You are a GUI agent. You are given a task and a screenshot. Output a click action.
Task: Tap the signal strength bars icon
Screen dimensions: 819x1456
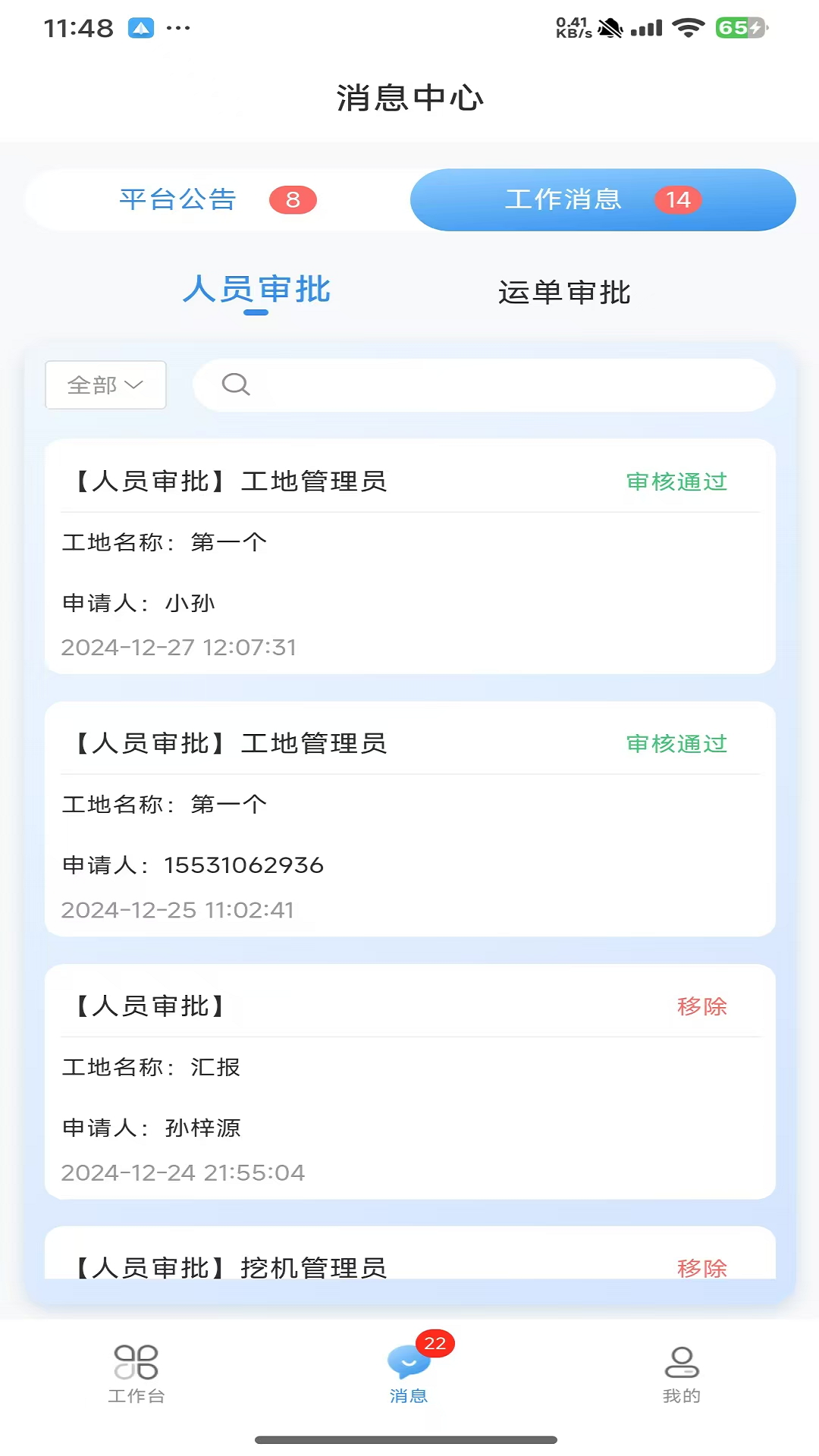click(648, 25)
